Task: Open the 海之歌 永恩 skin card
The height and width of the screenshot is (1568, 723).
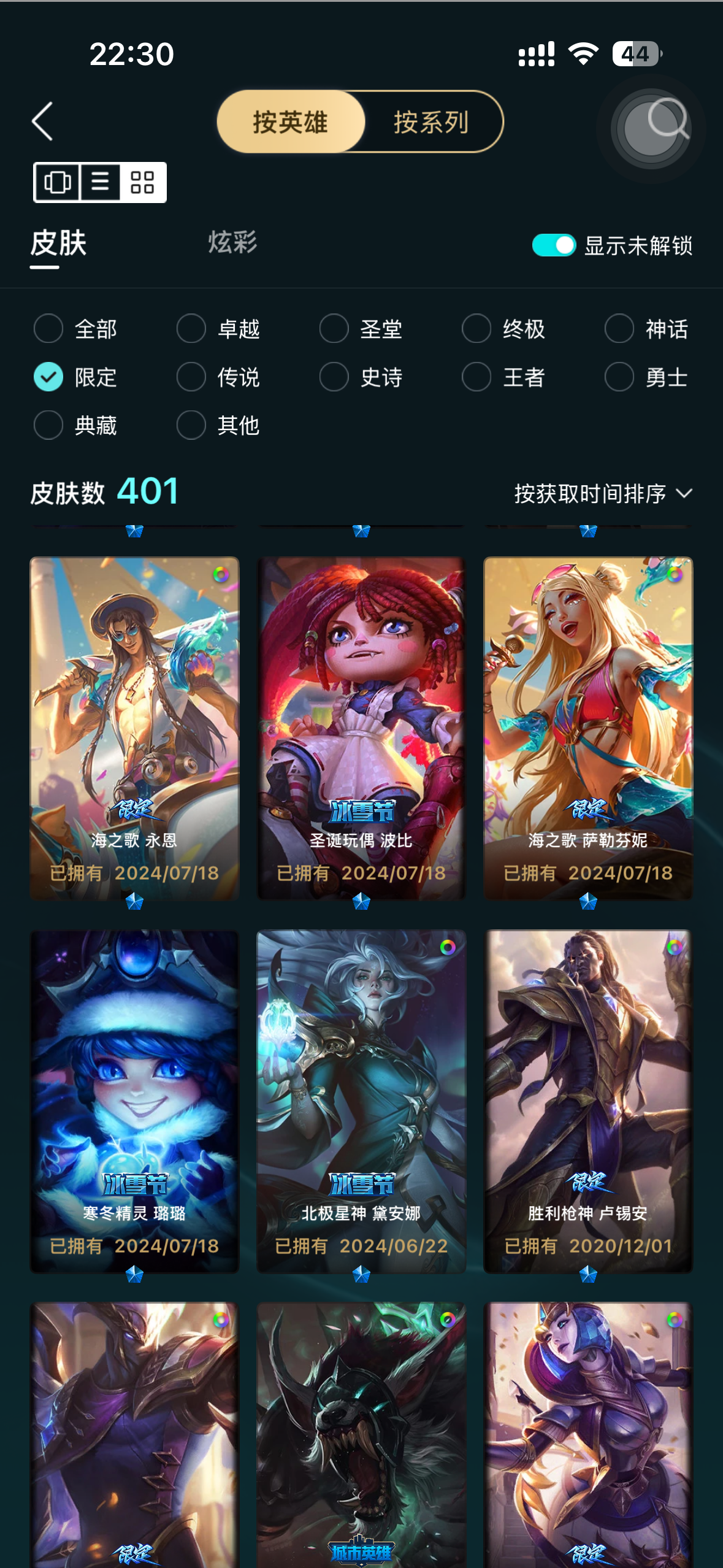Action: point(134,728)
